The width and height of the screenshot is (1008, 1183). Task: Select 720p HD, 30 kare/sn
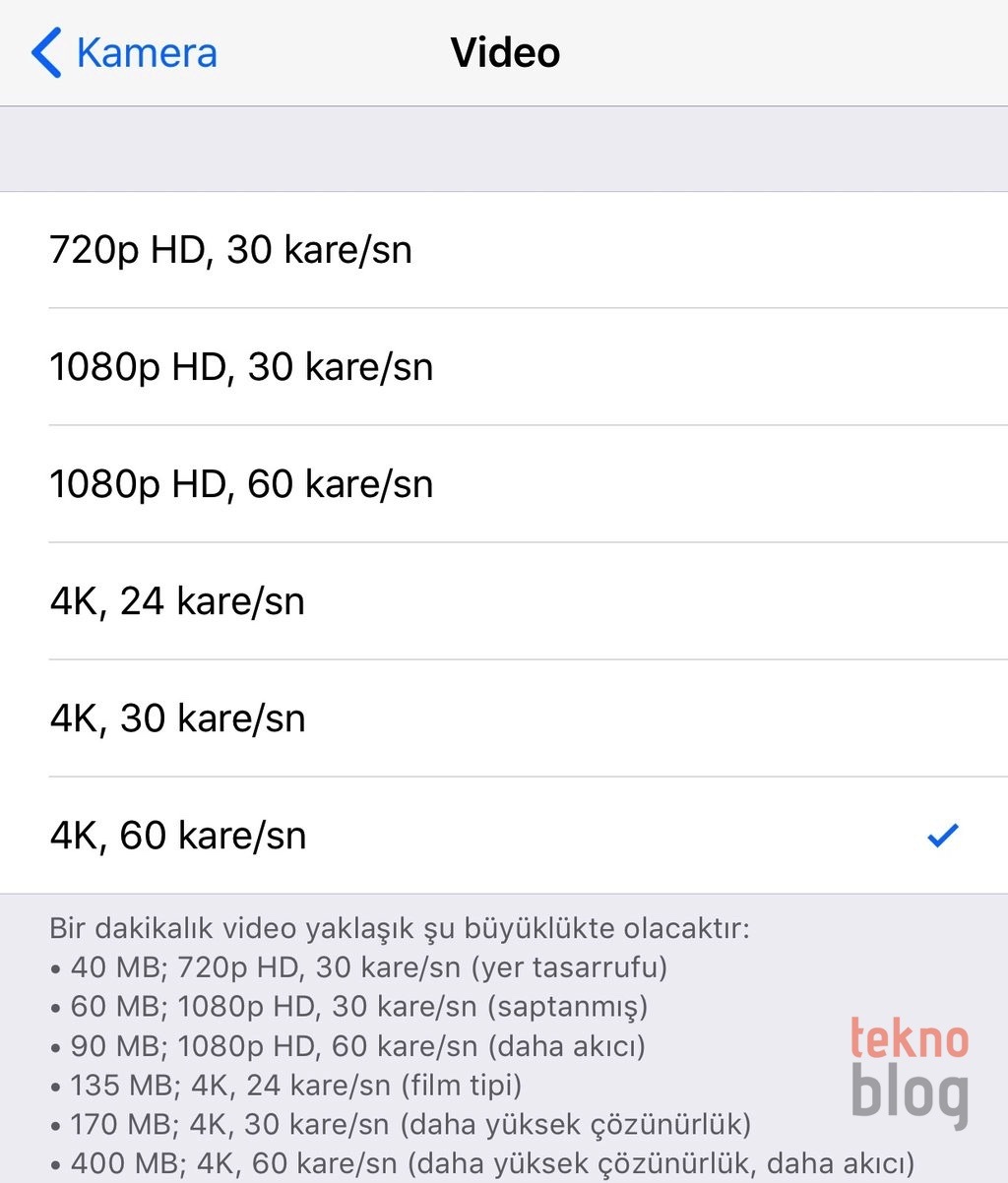click(x=231, y=250)
